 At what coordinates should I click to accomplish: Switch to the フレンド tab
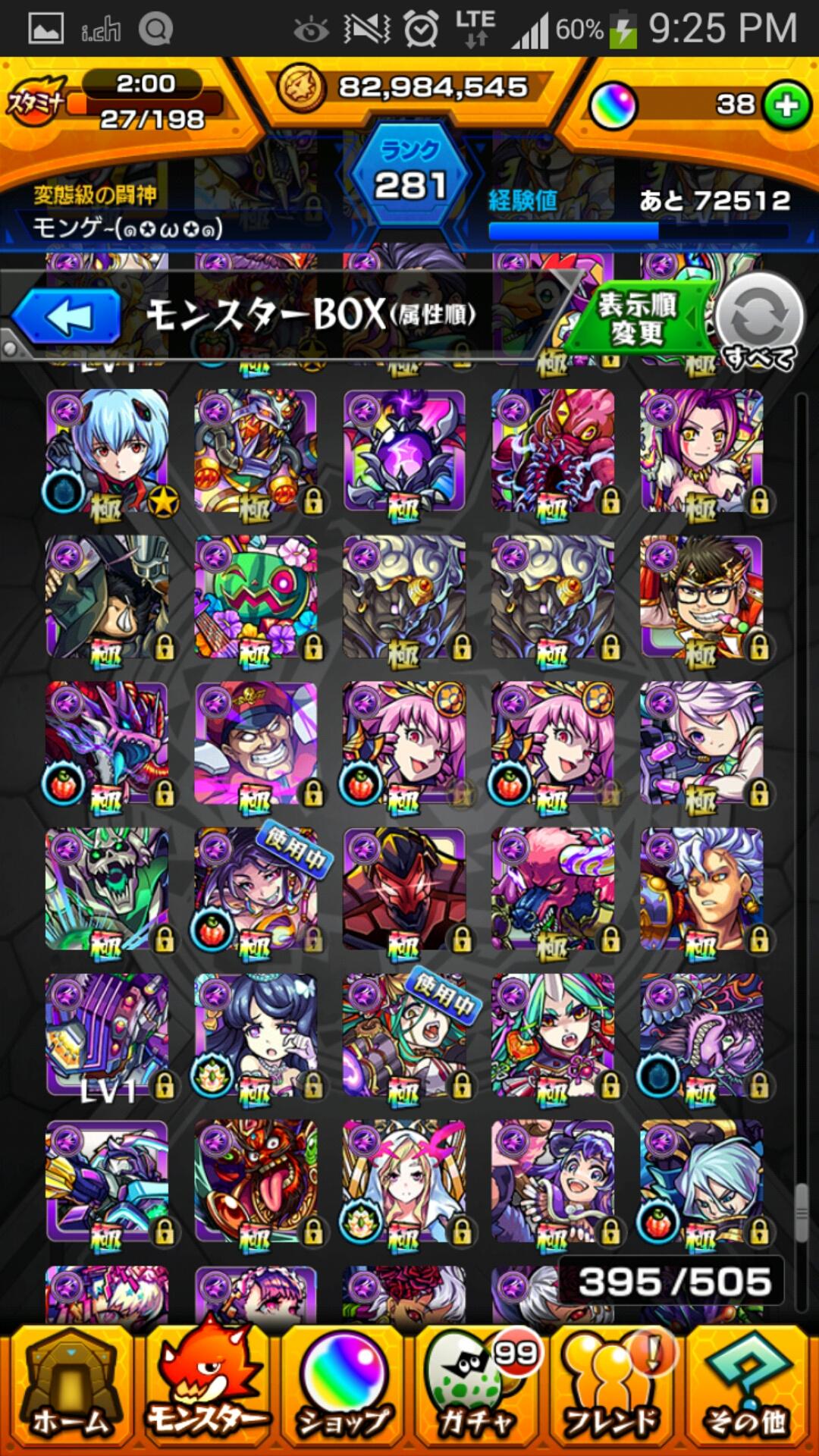[x=613, y=1389]
